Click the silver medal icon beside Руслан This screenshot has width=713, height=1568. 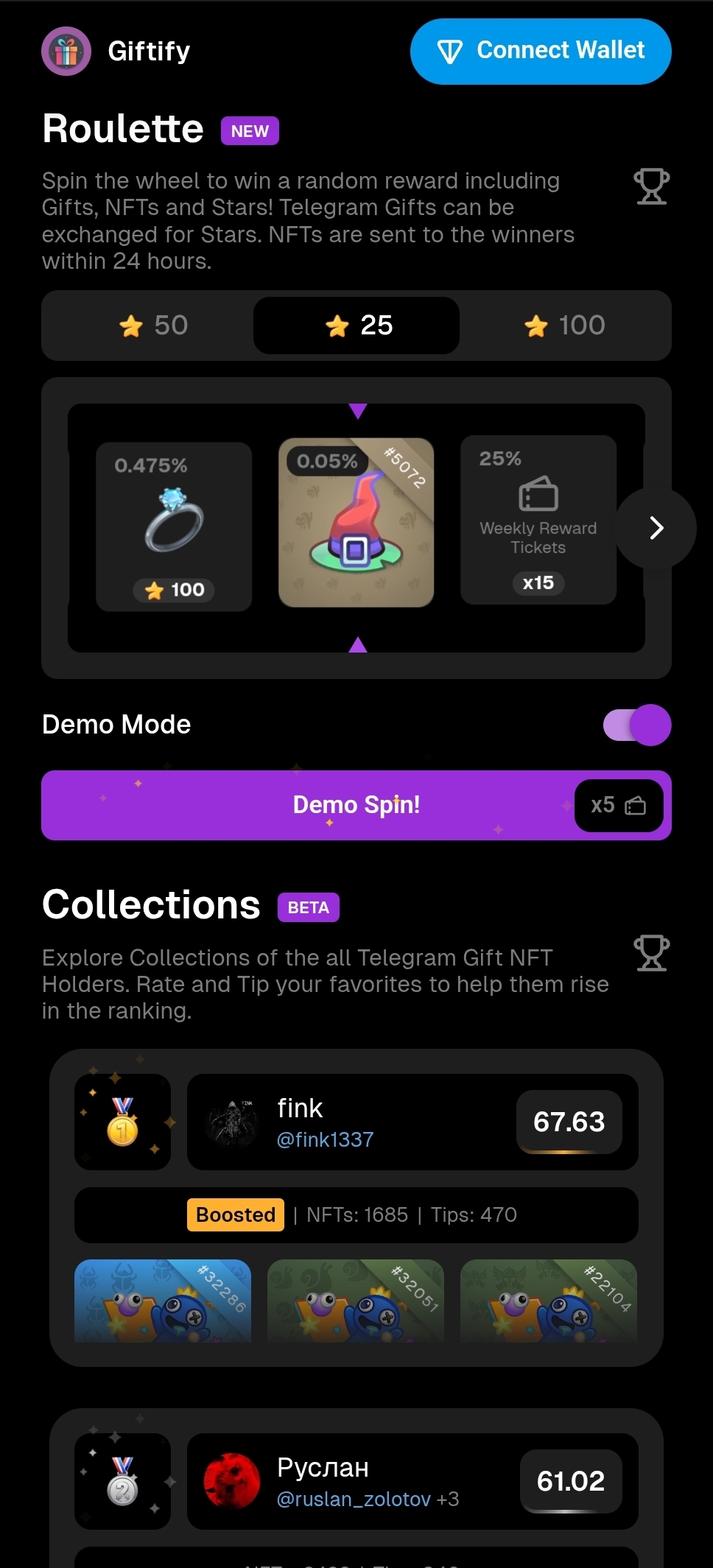coord(122,1481)
